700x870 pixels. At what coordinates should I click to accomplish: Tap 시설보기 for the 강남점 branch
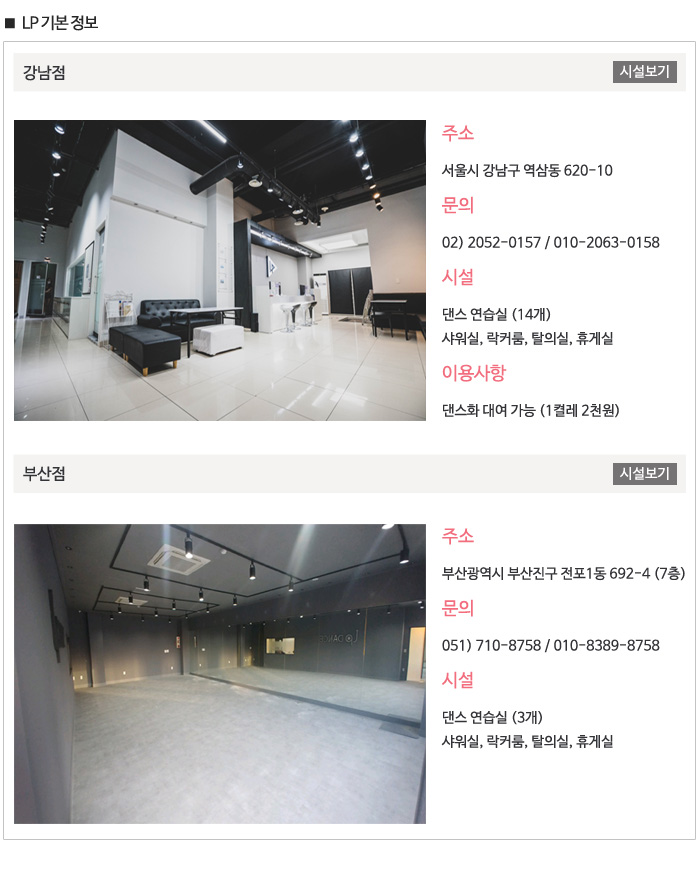coord(645,72)
